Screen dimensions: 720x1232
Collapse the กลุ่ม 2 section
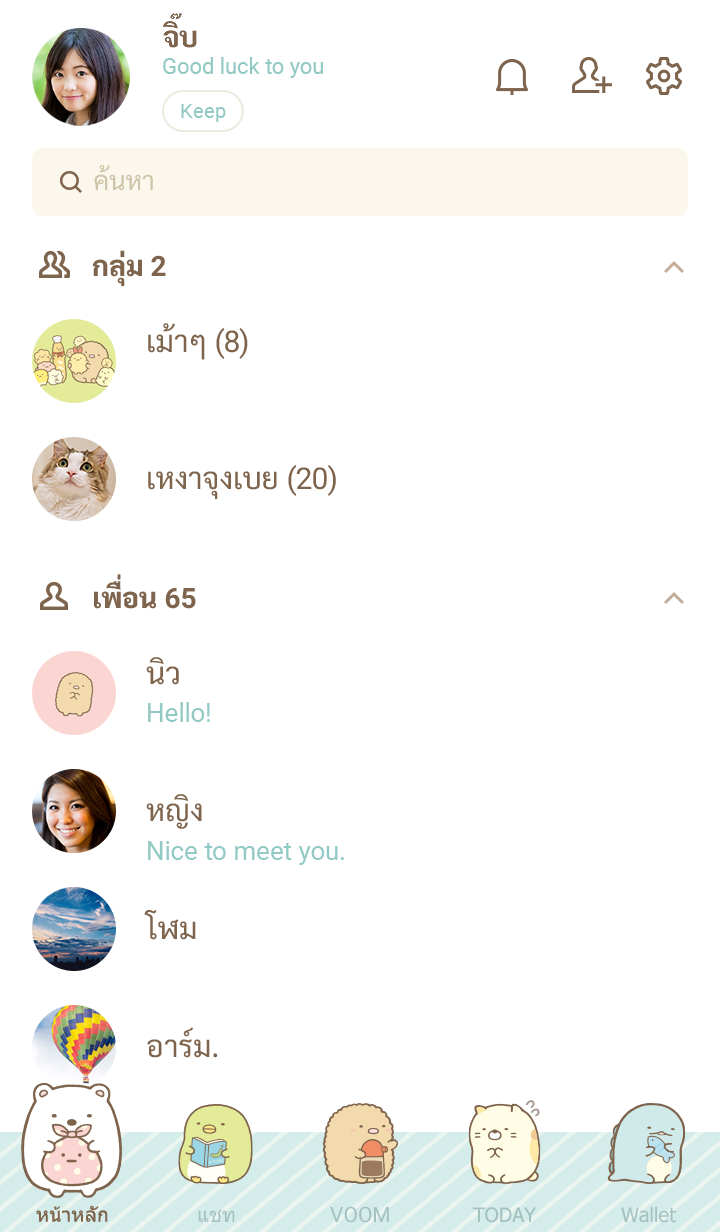(x=674, y=267)
